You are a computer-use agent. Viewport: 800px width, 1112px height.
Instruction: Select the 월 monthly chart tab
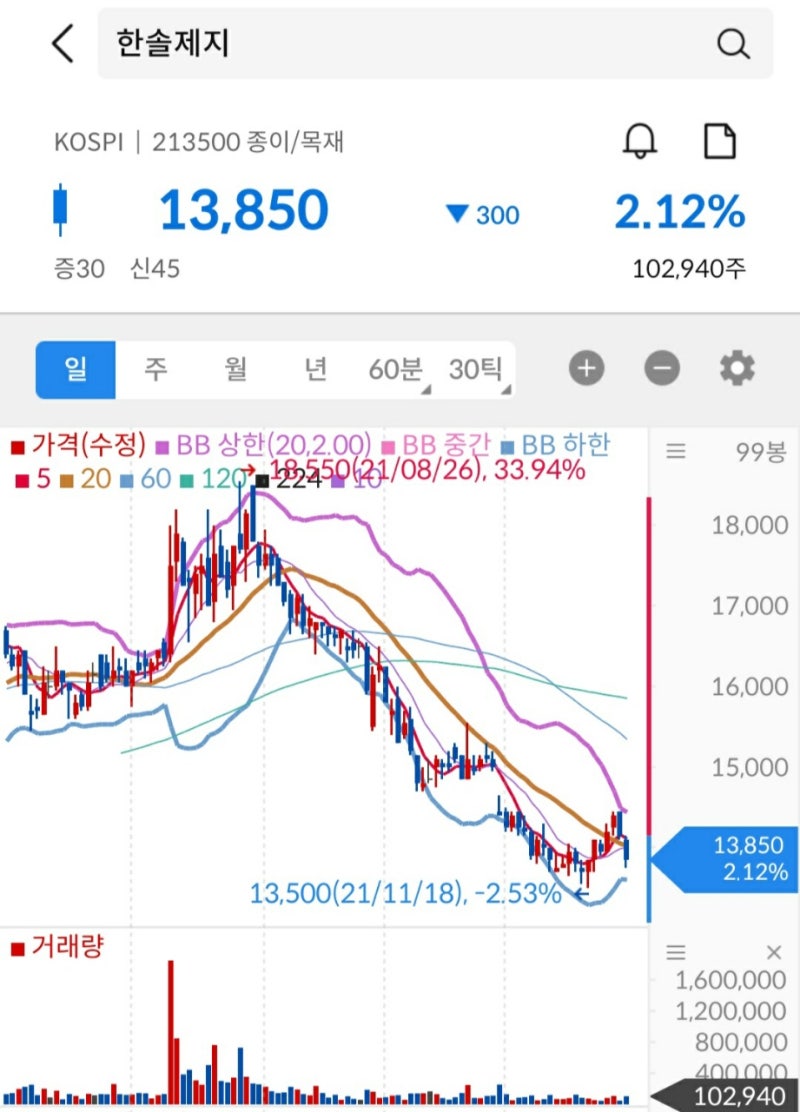tap(235, 368)
